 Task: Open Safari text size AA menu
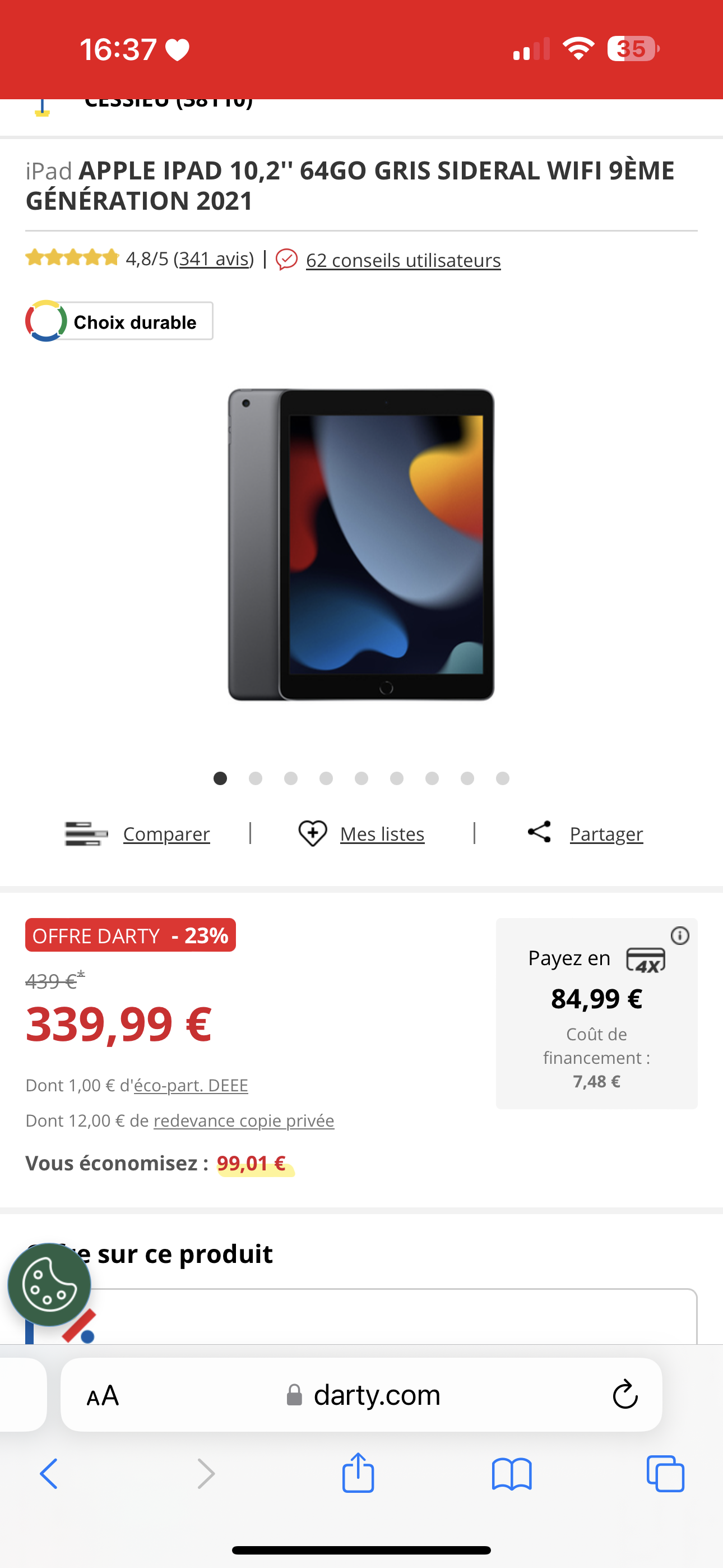coord(103,1395)
